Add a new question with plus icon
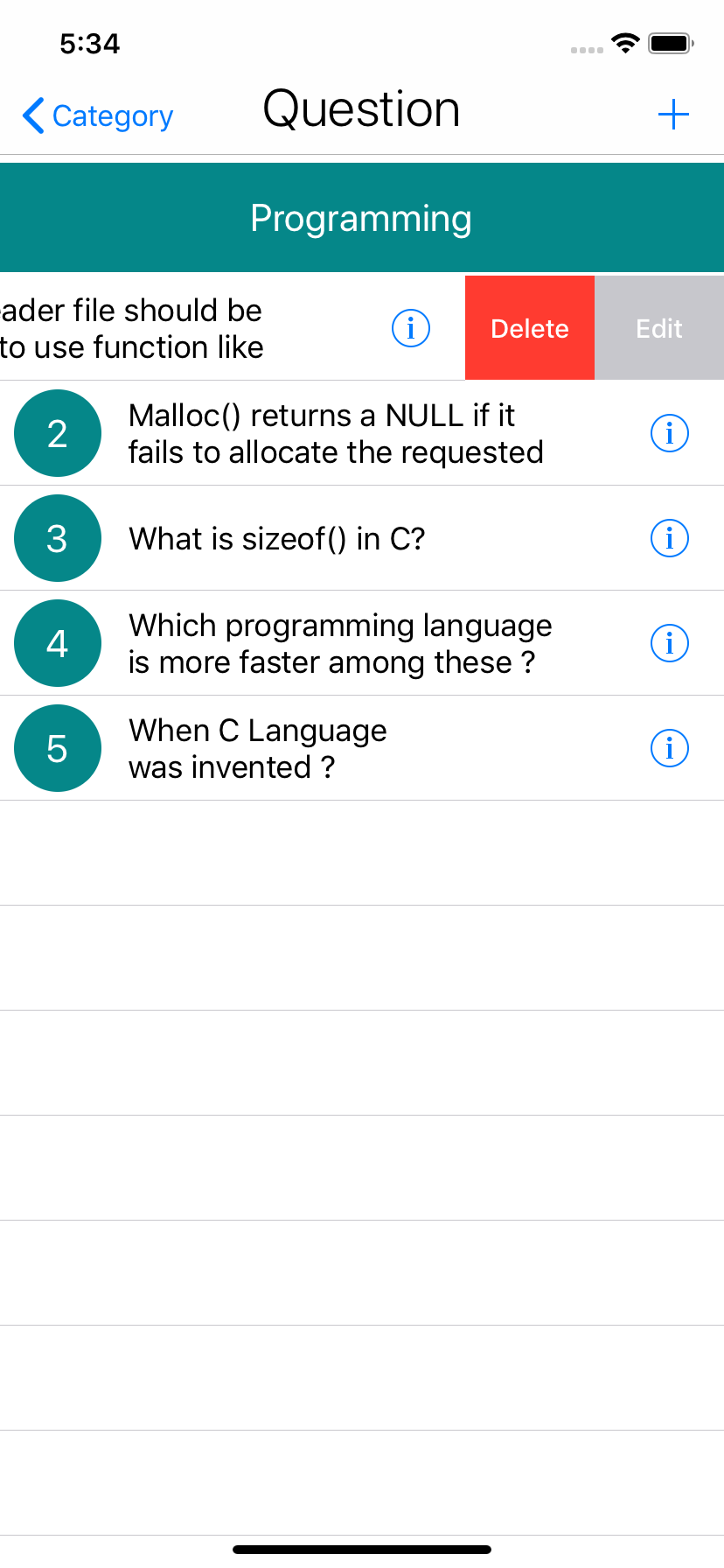 672,115
